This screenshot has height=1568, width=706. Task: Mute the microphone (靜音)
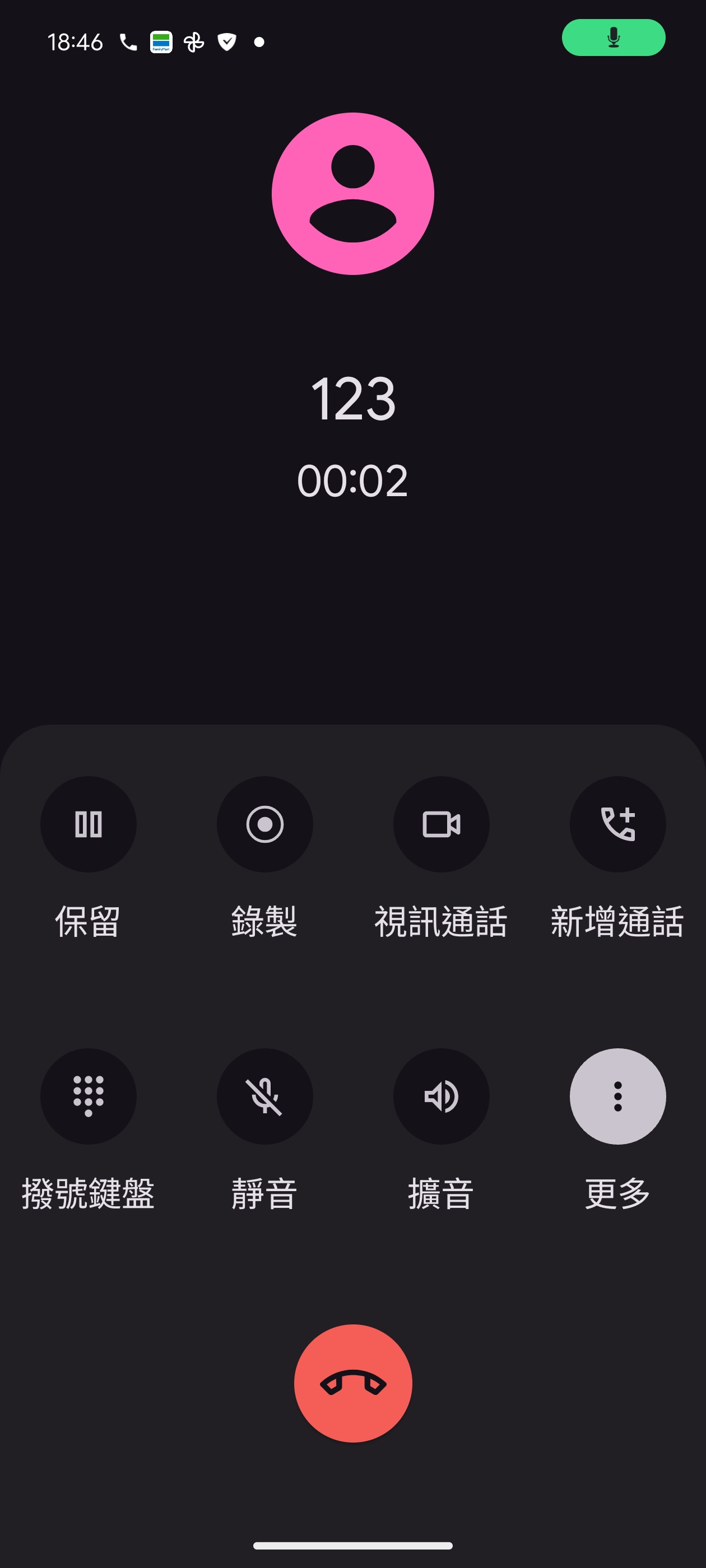point(264,1096)
